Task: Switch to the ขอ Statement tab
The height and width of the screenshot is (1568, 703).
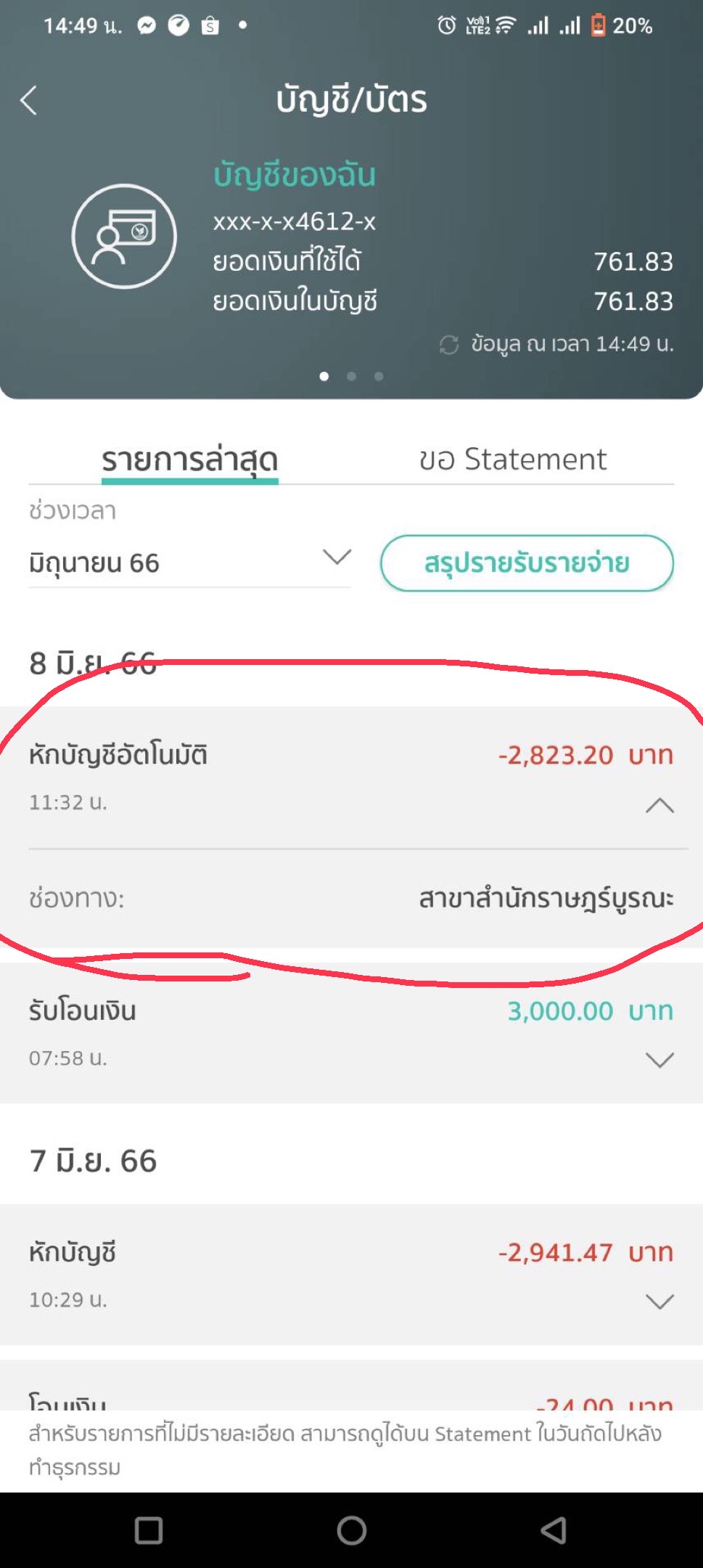Action: pyautogui.click(x=512, y=460)
